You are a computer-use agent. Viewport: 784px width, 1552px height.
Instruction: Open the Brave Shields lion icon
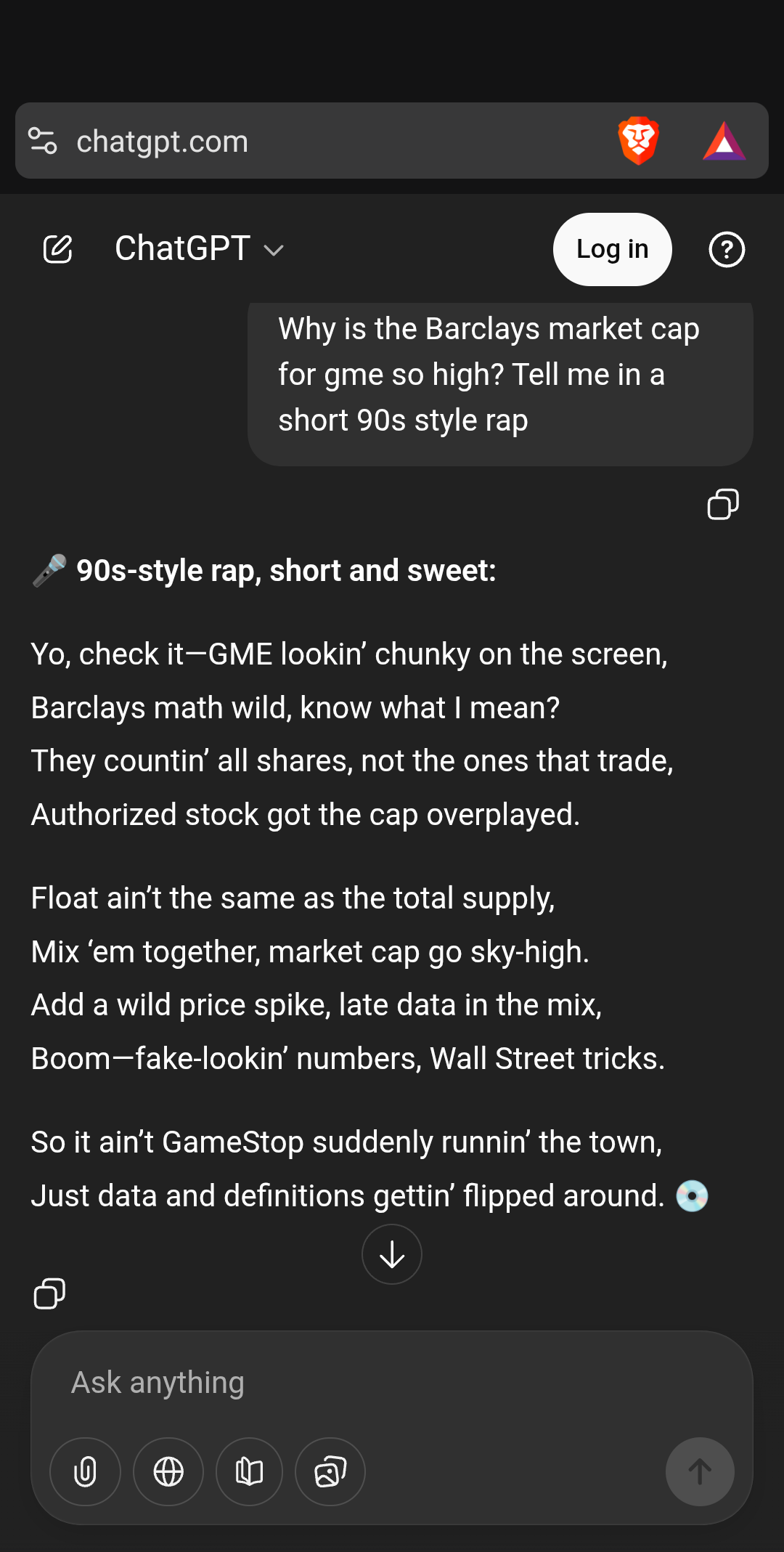point(638,141)
